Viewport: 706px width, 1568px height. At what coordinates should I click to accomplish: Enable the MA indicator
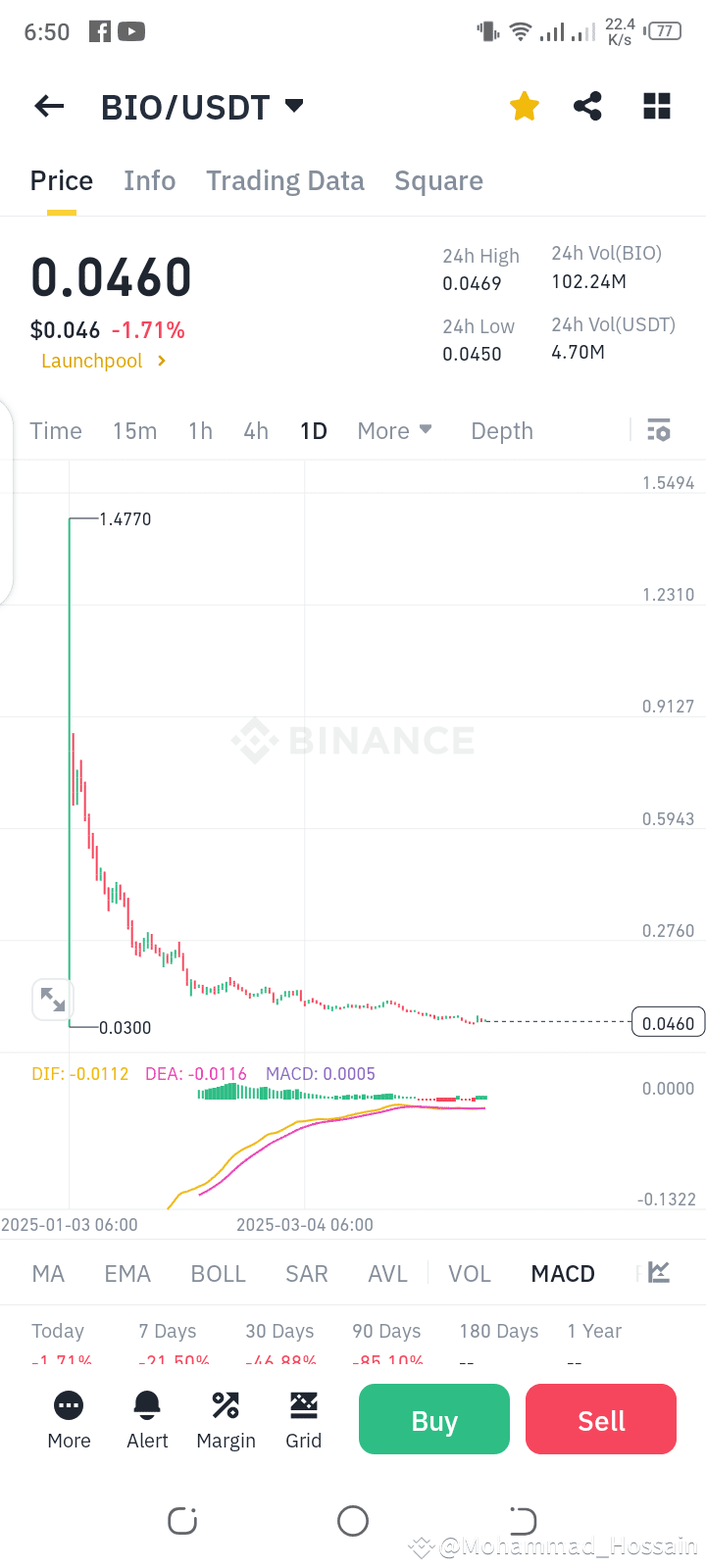tap(47, 1273)
